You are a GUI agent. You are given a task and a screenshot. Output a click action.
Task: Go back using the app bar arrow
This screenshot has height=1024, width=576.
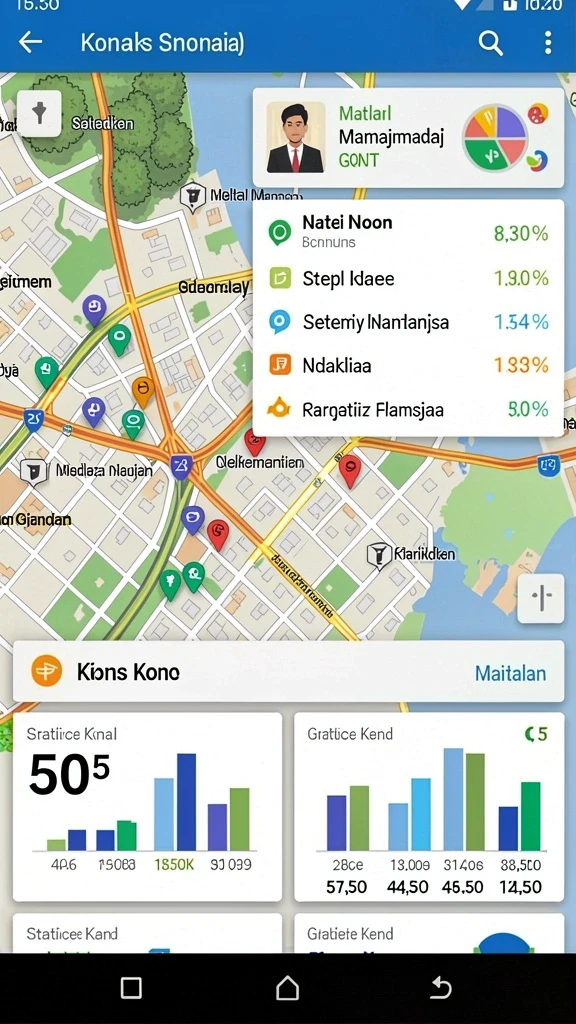tap(30, 42)
